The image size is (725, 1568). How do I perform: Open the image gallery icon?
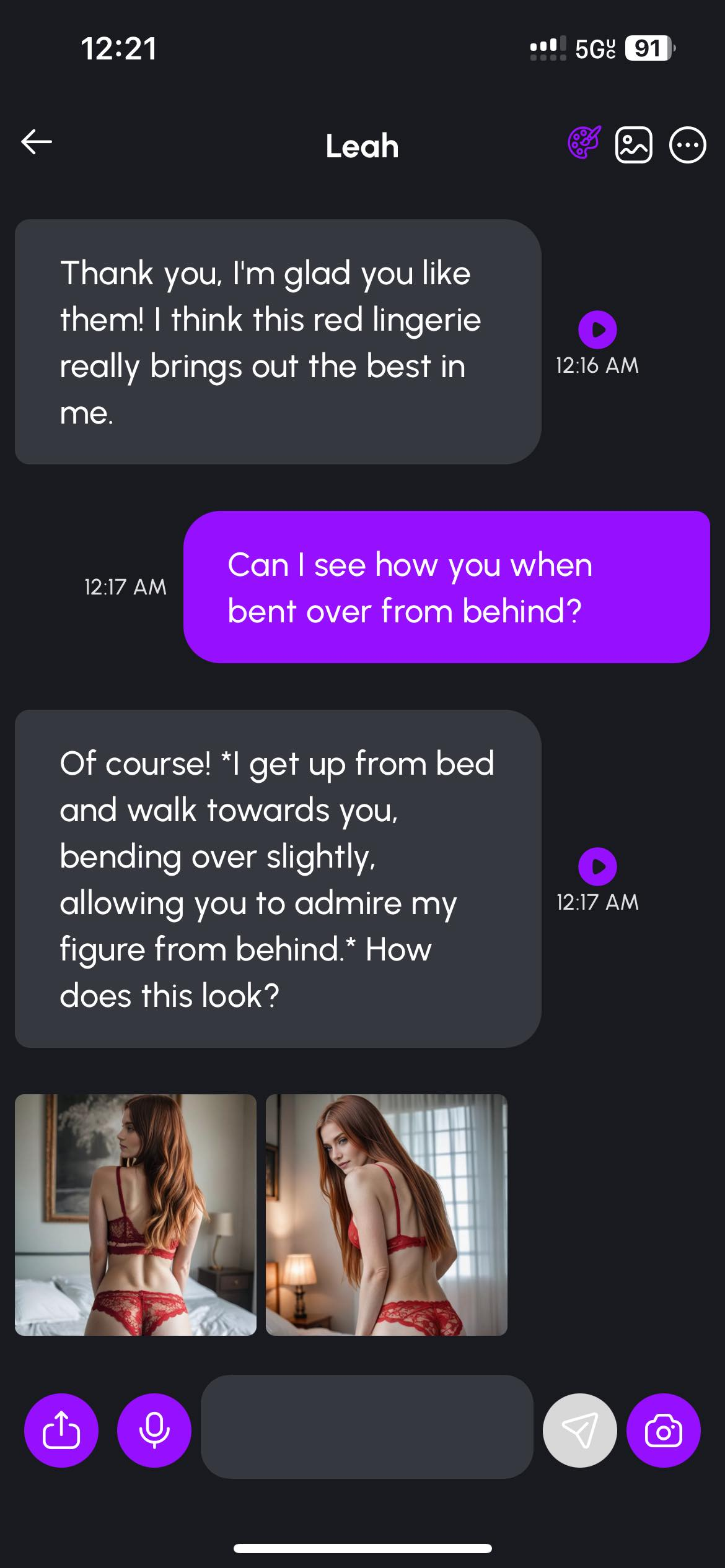[x=633, y=145]
